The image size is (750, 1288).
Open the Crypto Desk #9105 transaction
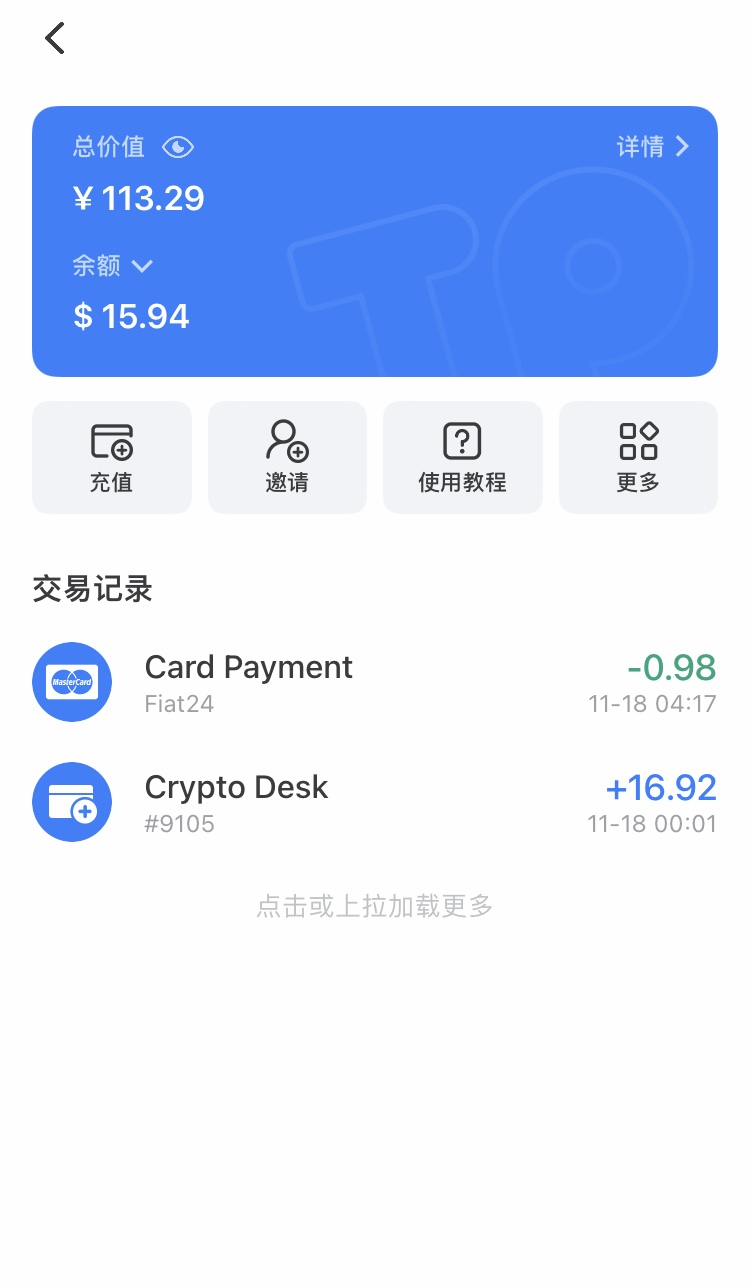374,802
